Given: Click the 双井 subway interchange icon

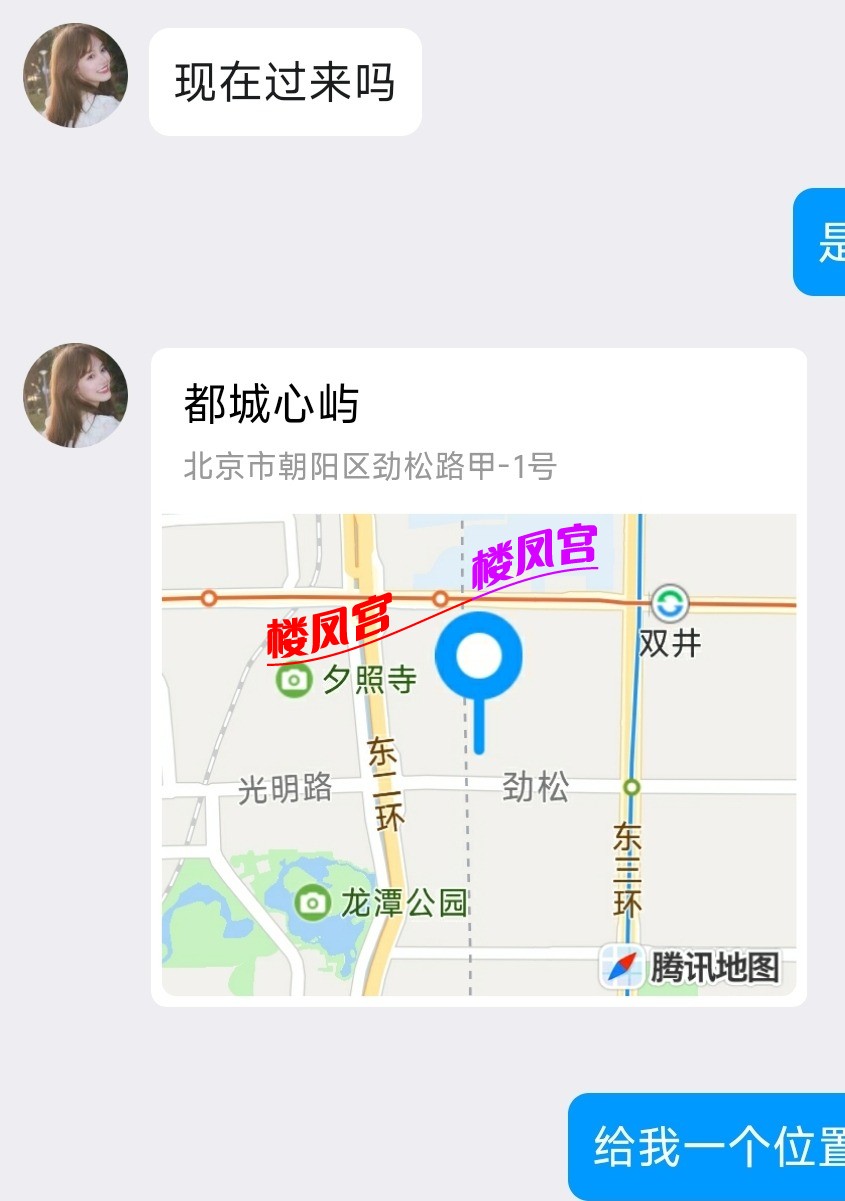Looking at the screenshot, I should pyautogui.click(x=670, y=601).
